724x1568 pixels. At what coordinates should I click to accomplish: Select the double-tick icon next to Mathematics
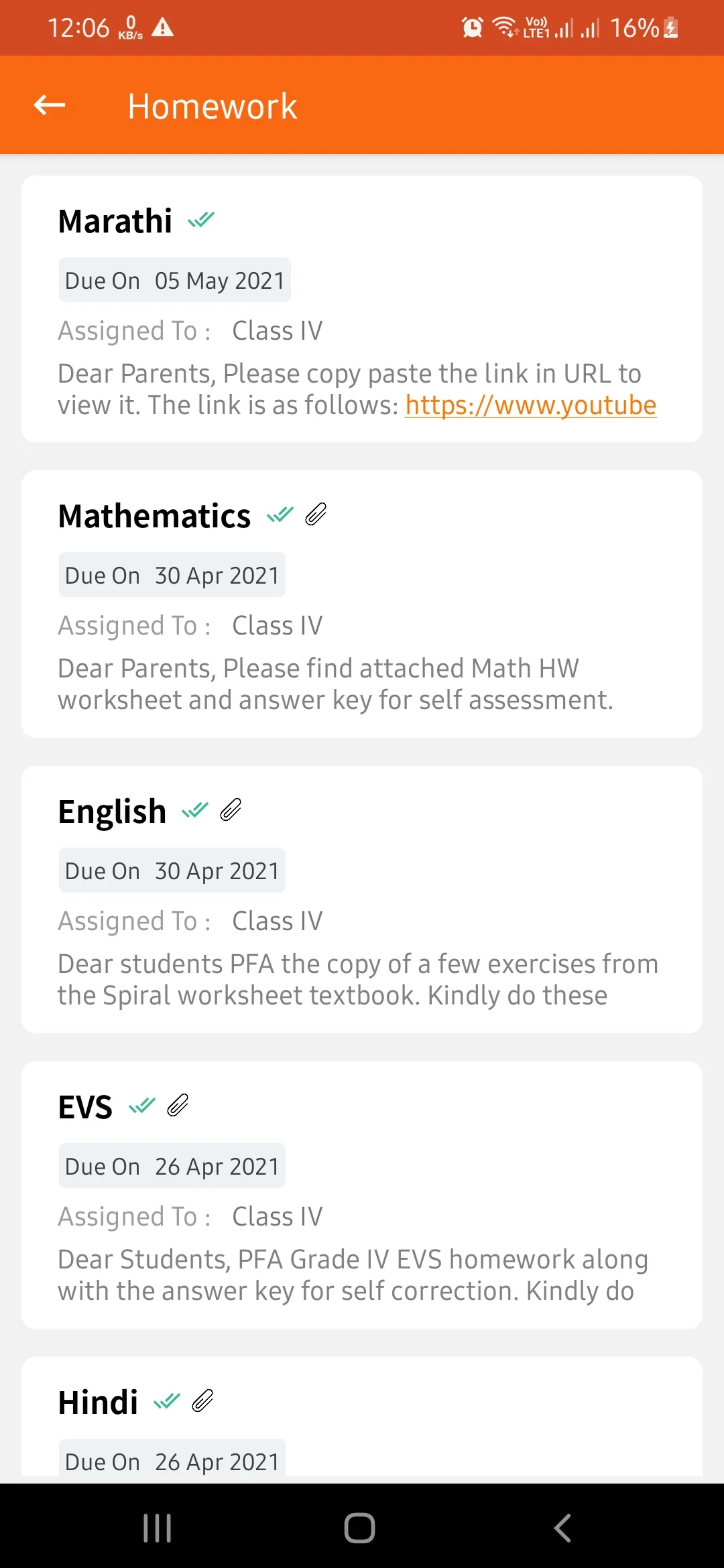280,515
